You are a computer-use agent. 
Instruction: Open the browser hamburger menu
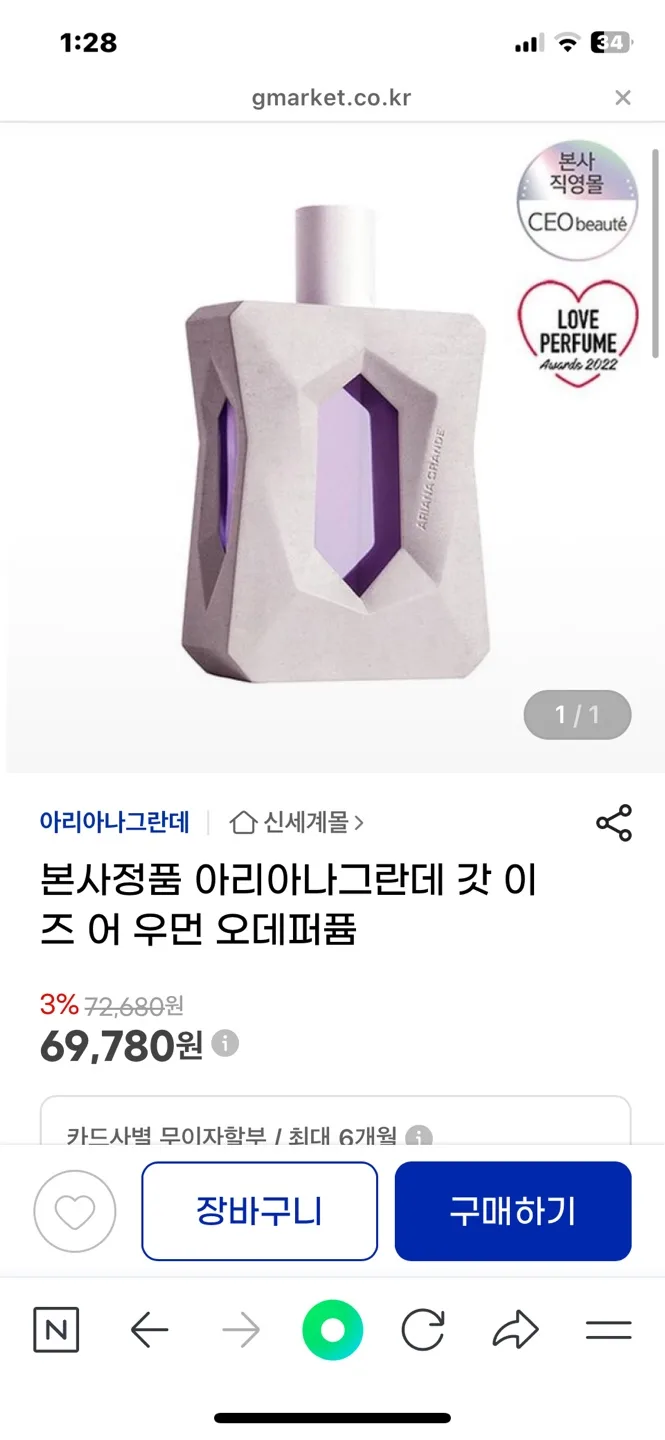coord(608,1330)
